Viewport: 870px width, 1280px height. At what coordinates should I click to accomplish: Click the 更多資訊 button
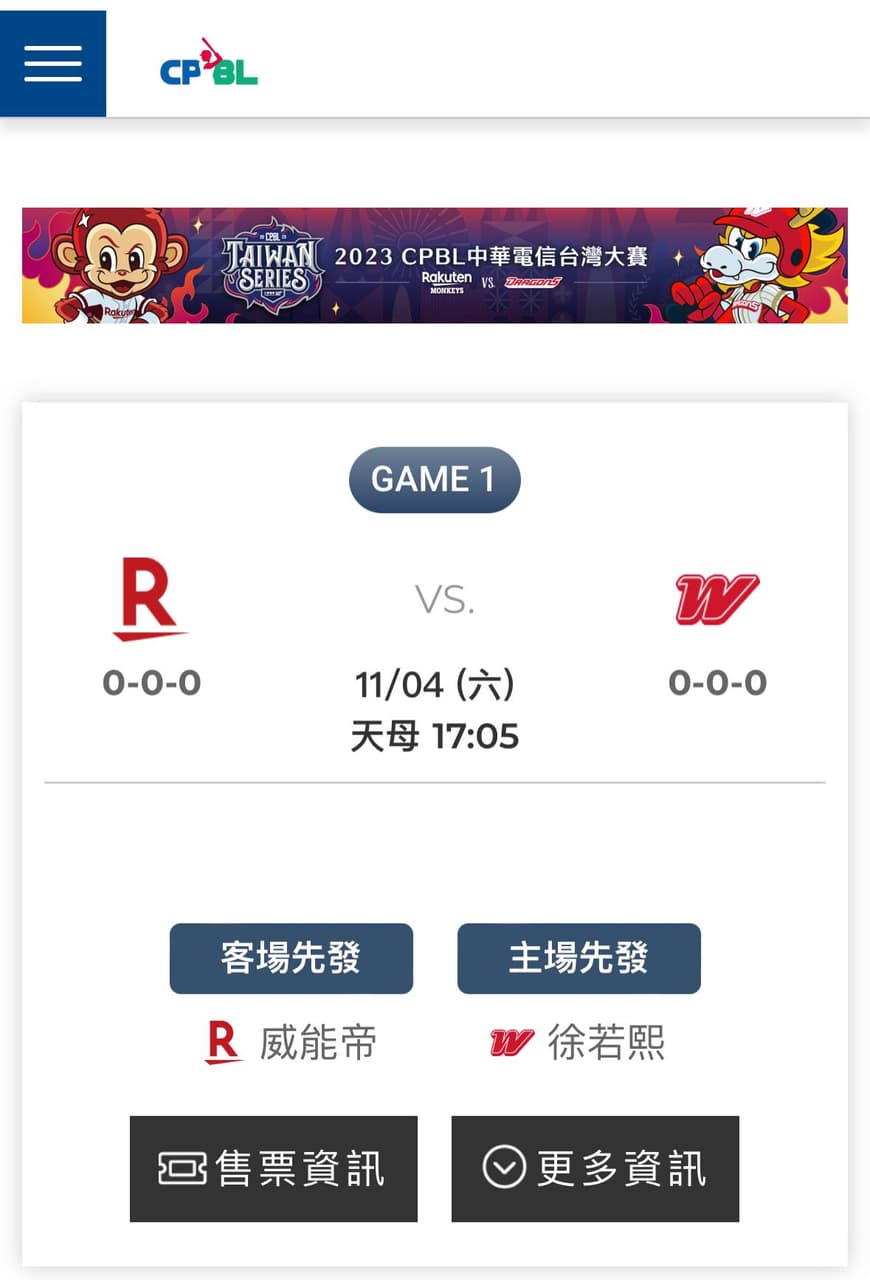pyautogui.click(x=596, y=1169)
